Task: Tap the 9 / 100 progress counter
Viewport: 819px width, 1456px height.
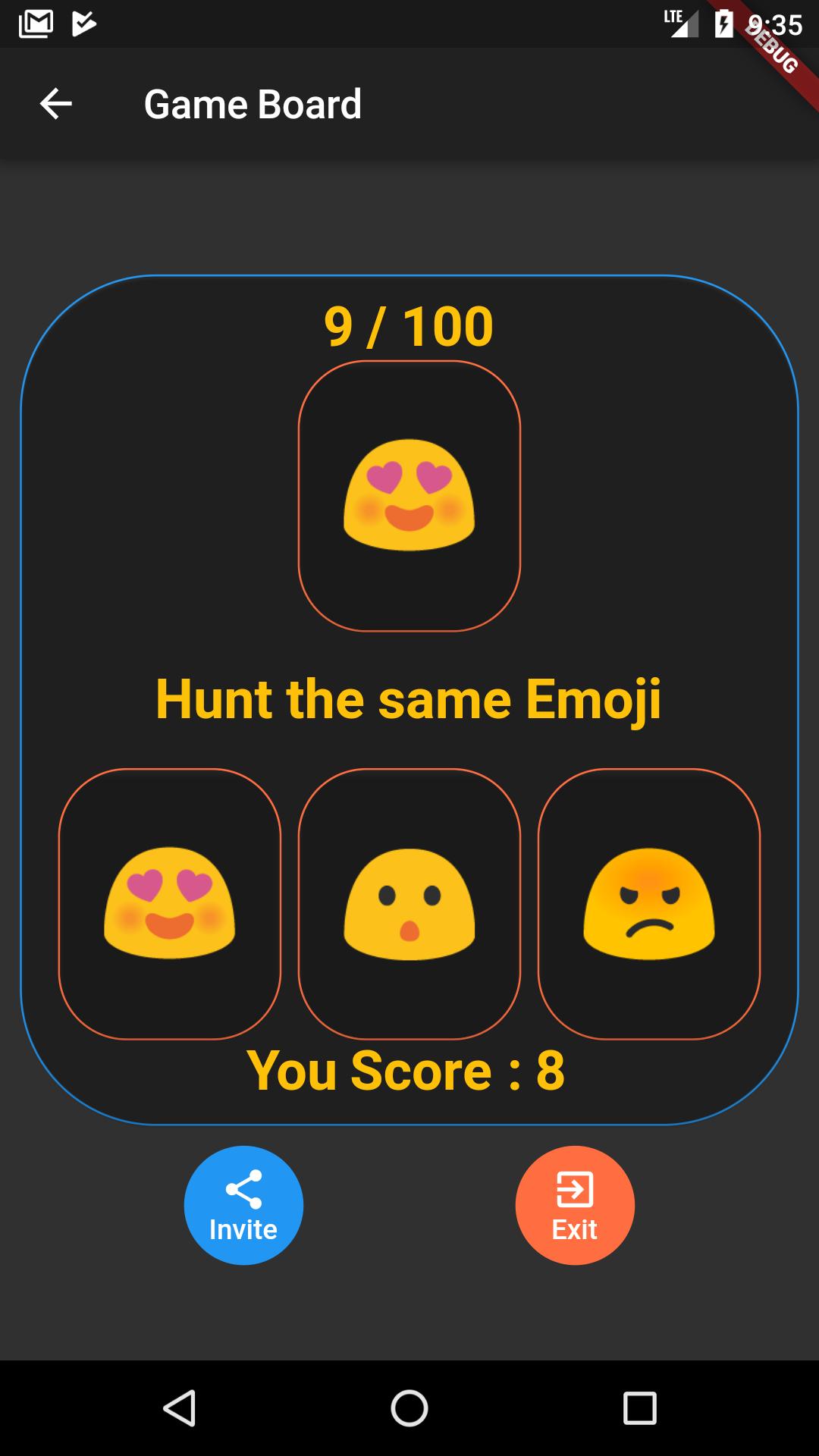Action: coord(409,326)
